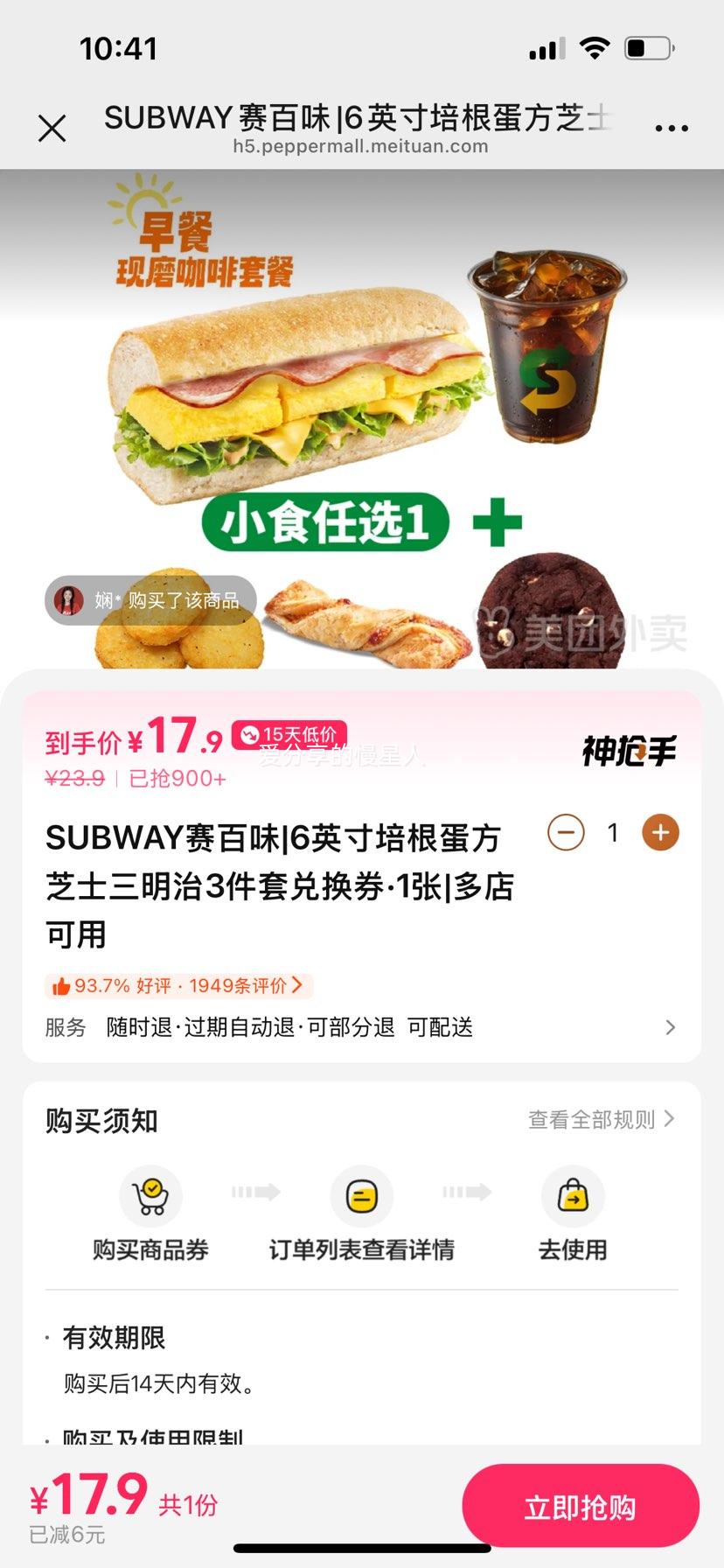Tap the 神抢手 brand logo
Screen dimensions: 724x1568
click(x=628, y=750)
